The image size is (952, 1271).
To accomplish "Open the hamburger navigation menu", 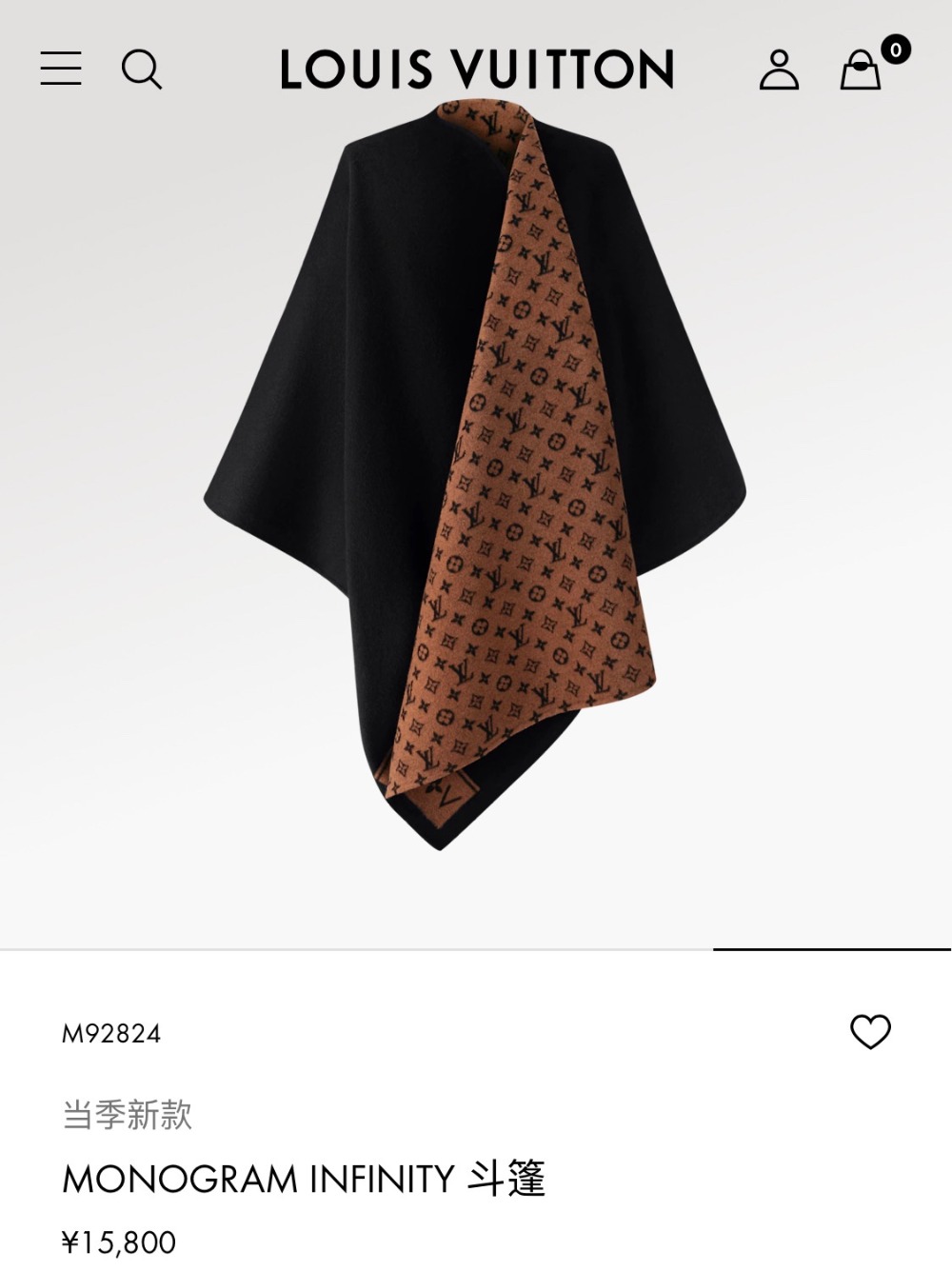I will (61, 69).
